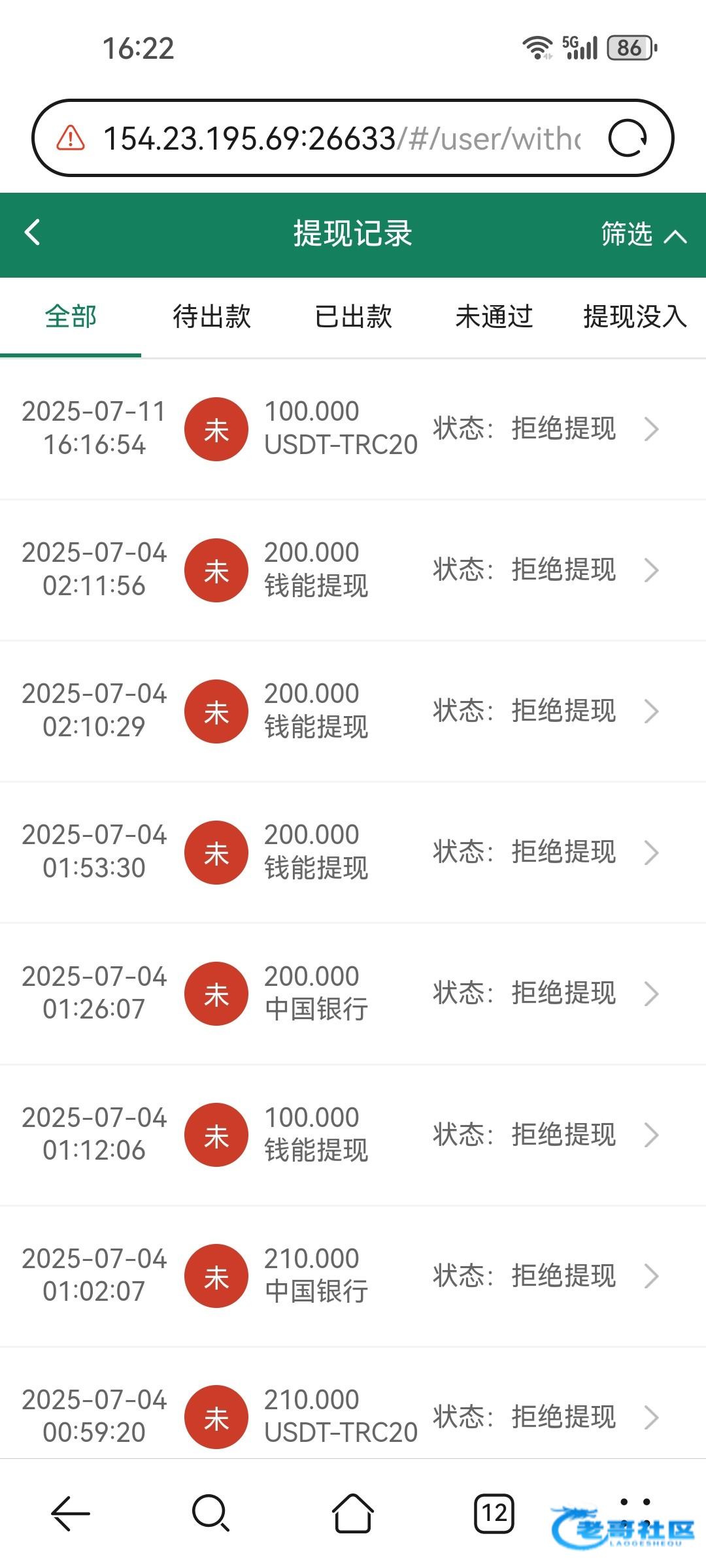
Task: Select the 提现没入 tab
Action: click(634, 317)
